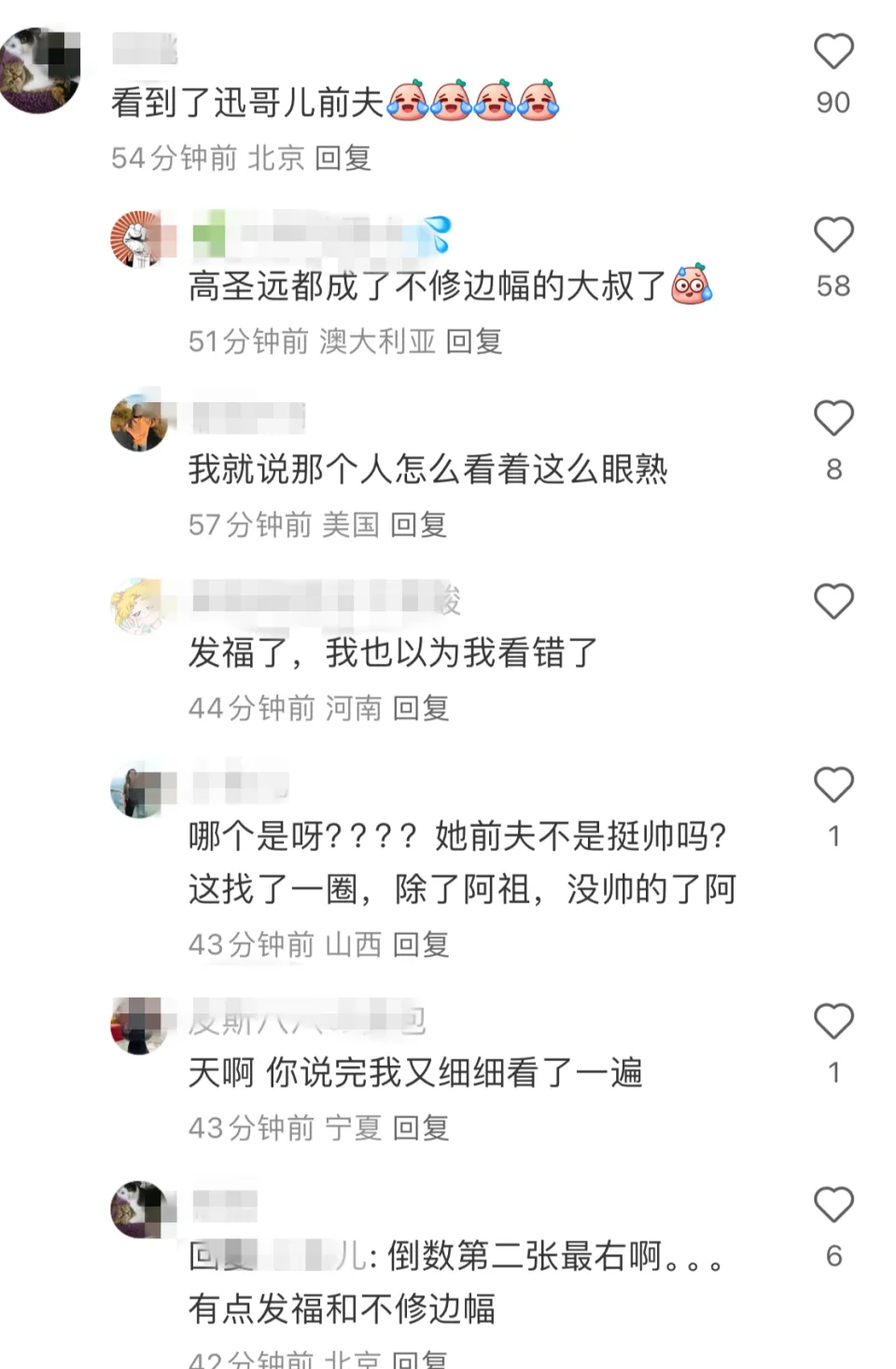Reply to the comment from 澳大利亚

(x=474, y=342)
